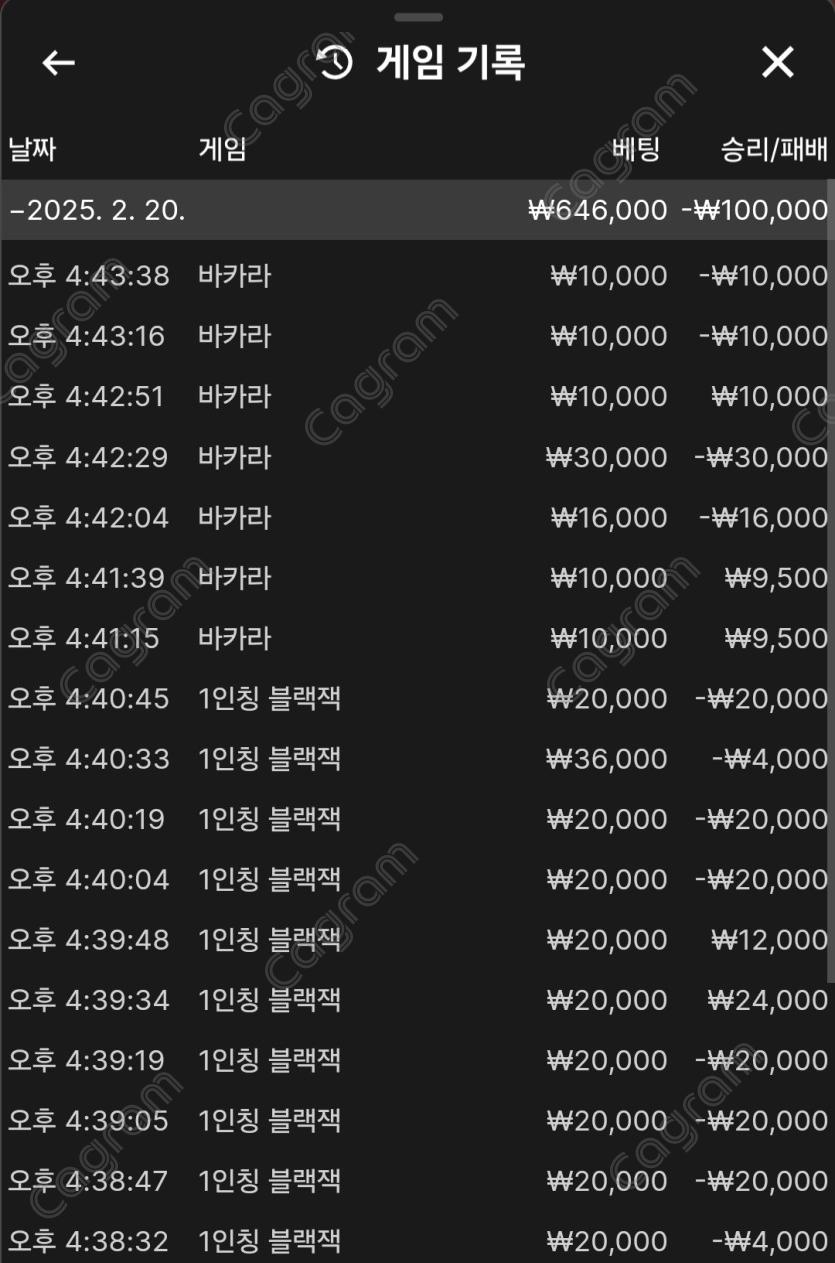Open the 4:42:51 baccarat round
Image resolution: width=835 pixels, height=1263 pixels.
tap(417, 397)
